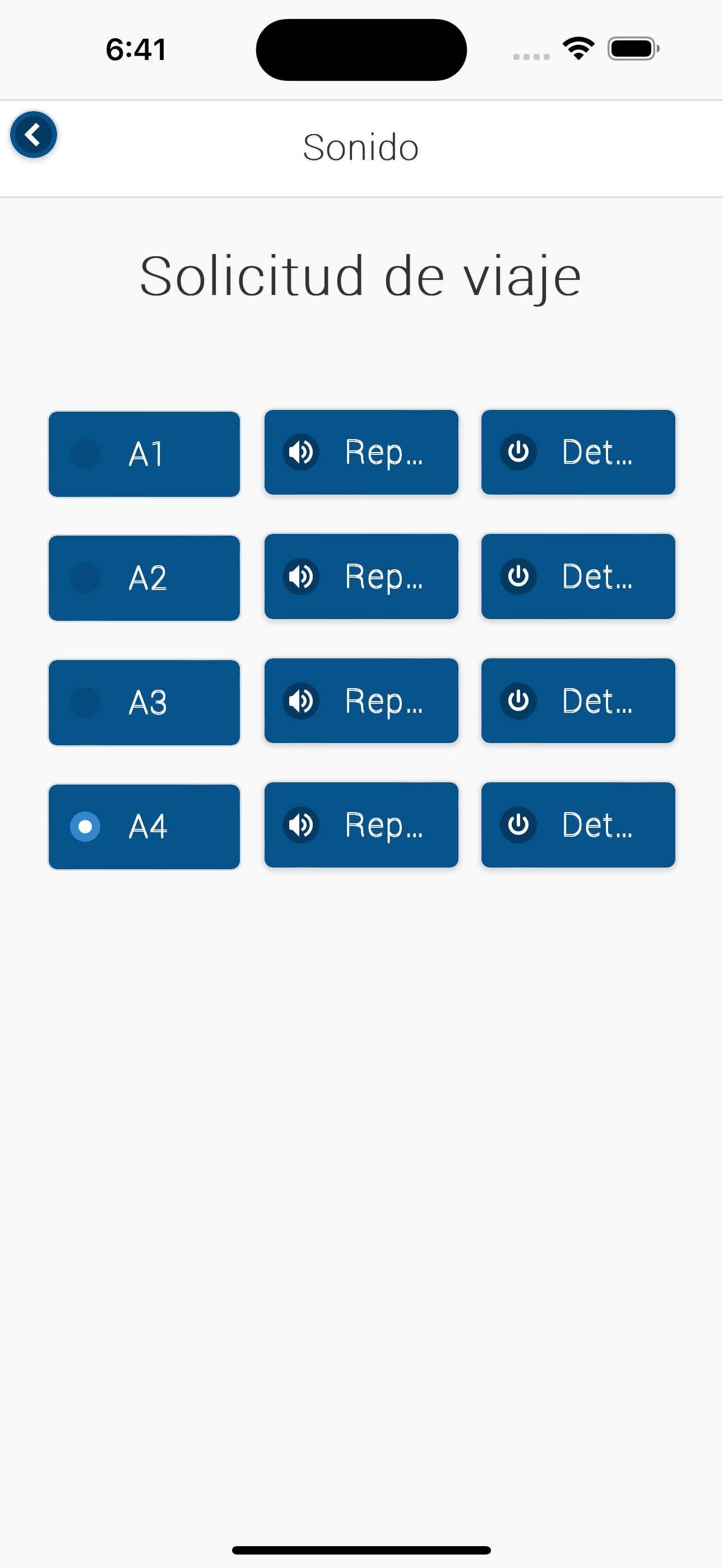Stop the A3 sound playback

pyautogui.click(x=577, y=700)
